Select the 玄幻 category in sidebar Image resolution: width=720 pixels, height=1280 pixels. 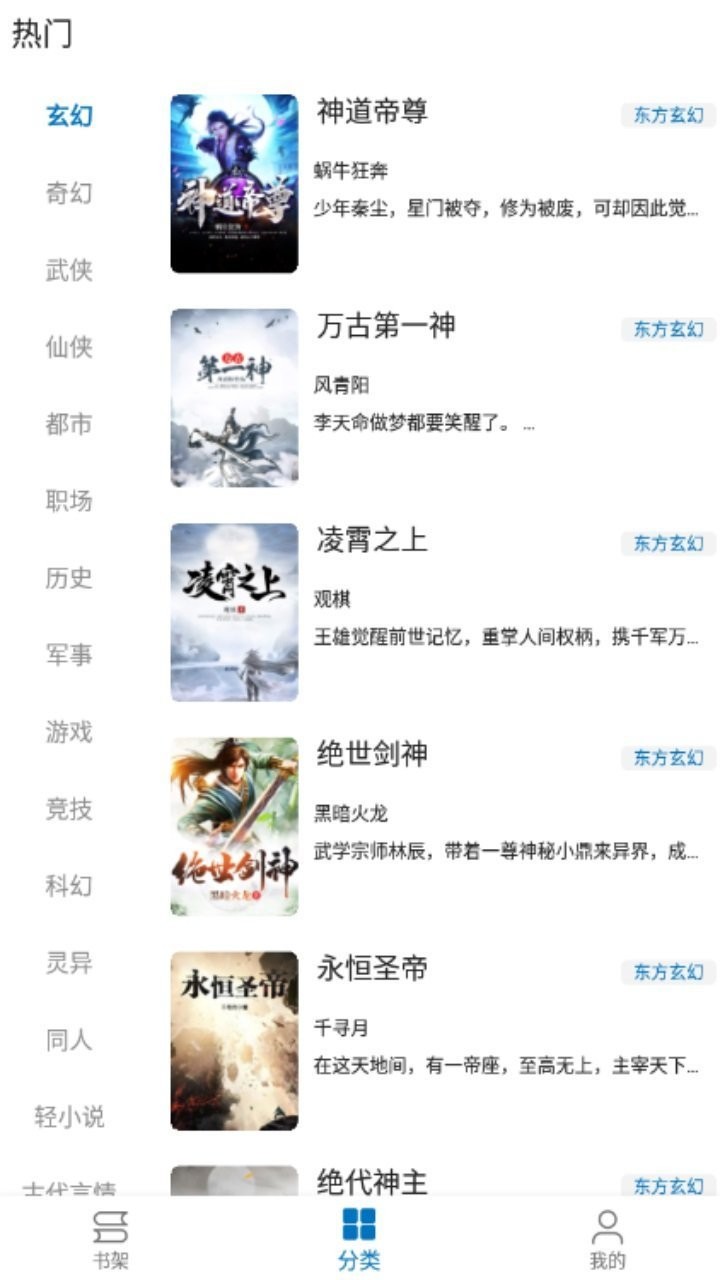pyautogui.click(x=68, y=116)
